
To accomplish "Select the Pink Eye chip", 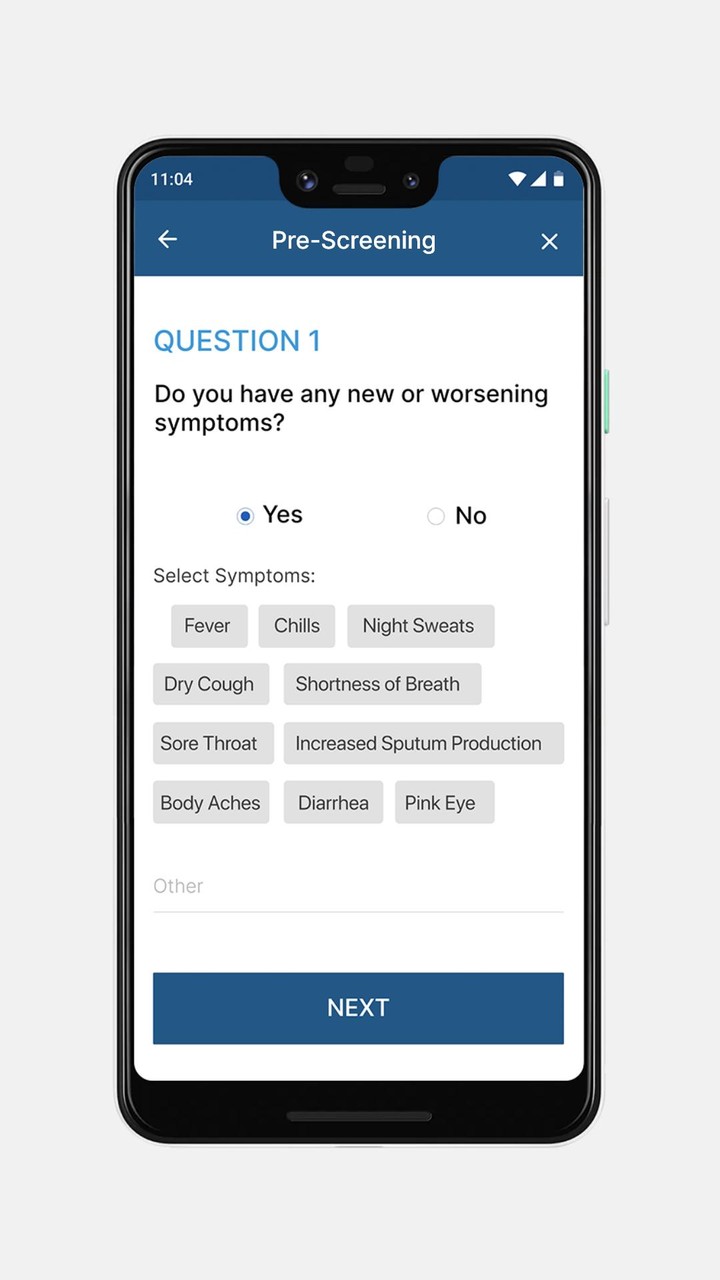I will (x=444, y=802).
